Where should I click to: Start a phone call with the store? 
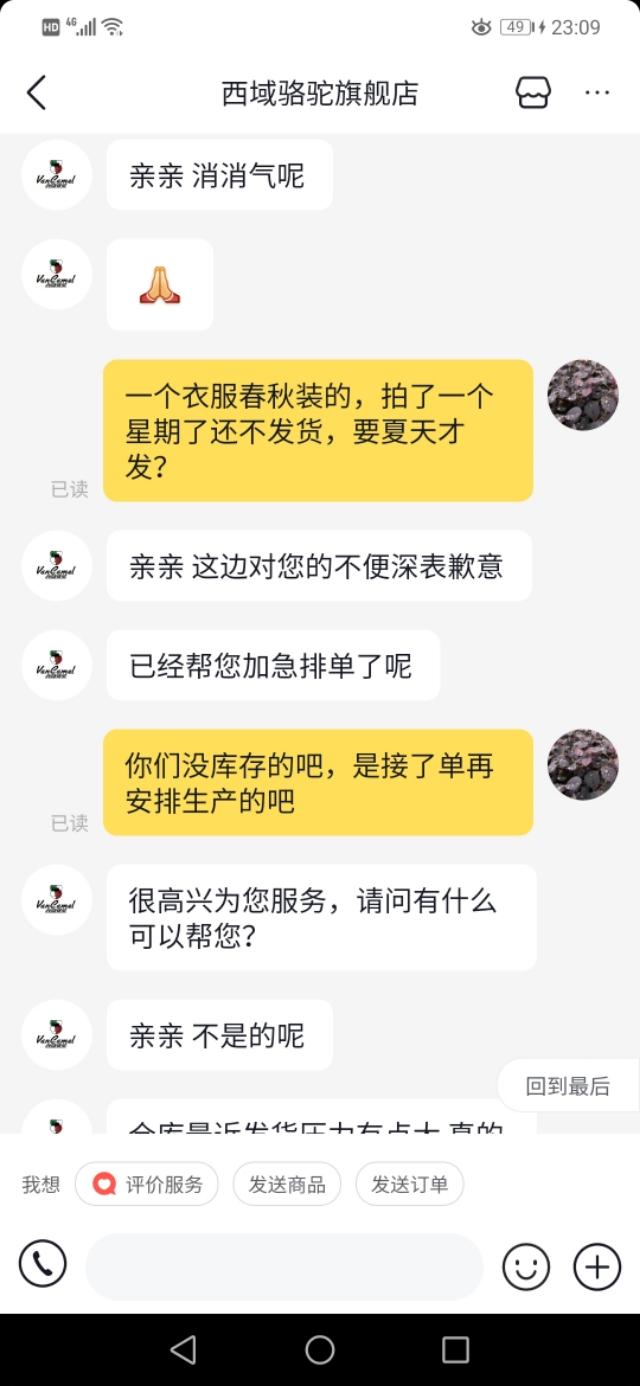43,1266
